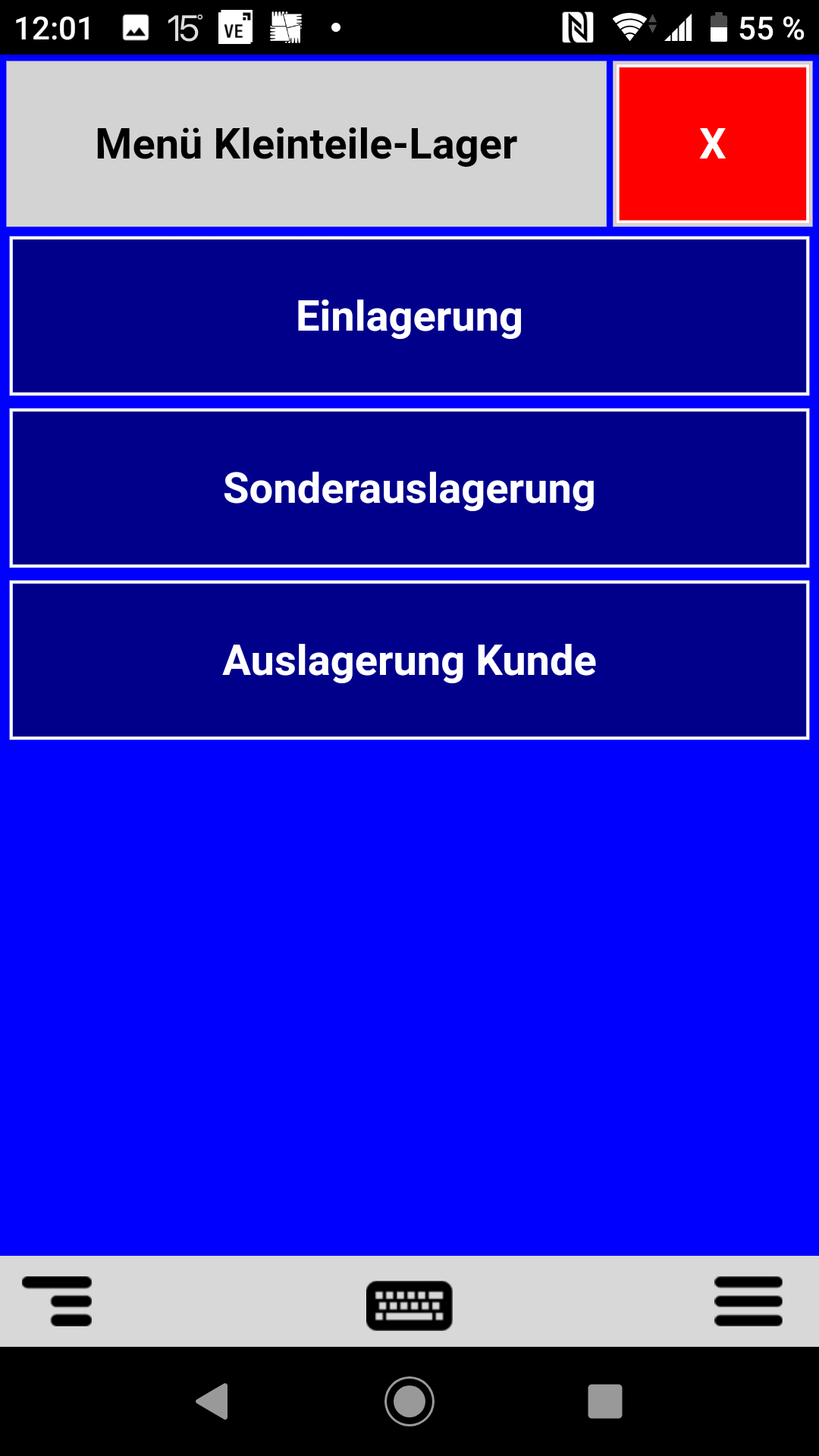Choose Auslagerung Kunde
Viewport: 819px width, 1456px height.
click(x=409, y=661)
